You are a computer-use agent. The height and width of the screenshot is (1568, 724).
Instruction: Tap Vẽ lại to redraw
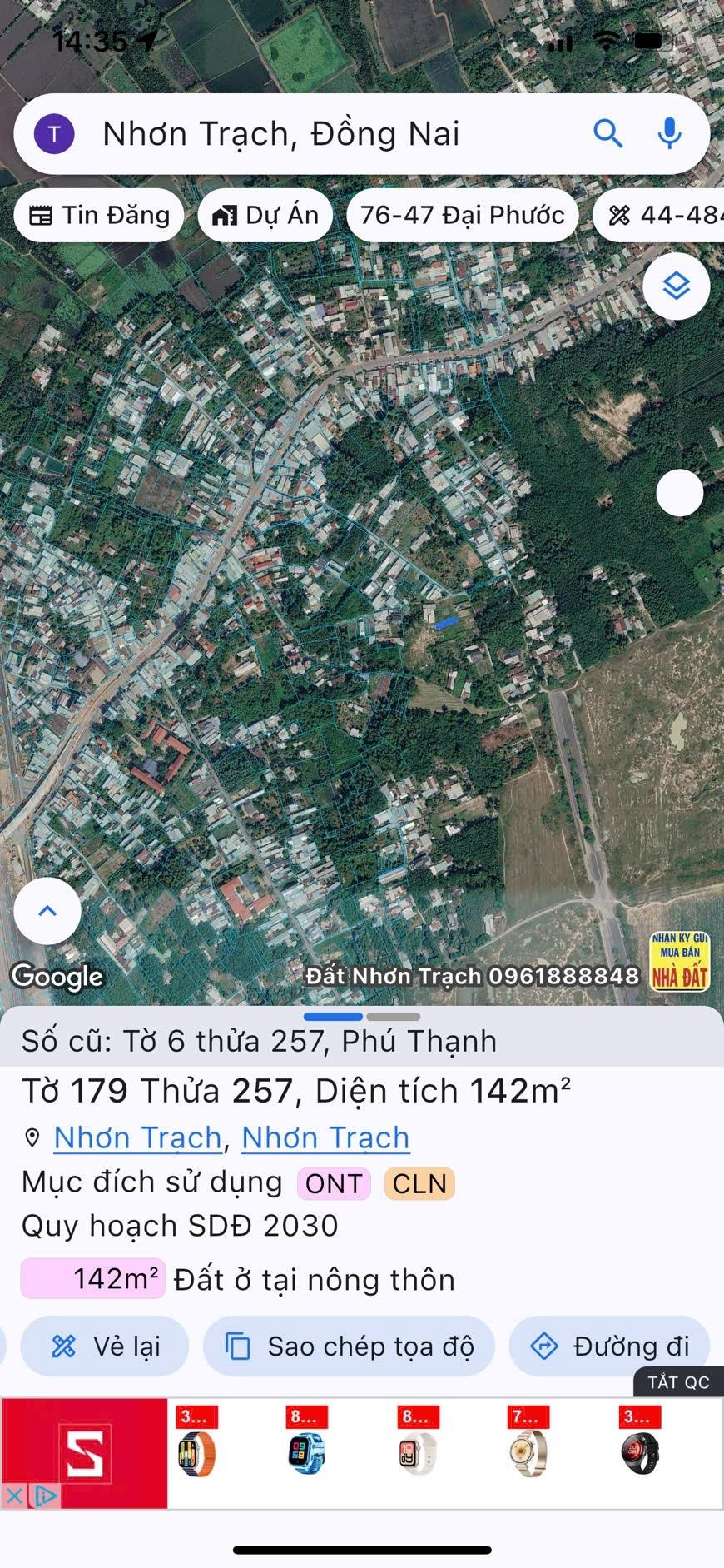pyautogui.click(x=106, y=1346)
